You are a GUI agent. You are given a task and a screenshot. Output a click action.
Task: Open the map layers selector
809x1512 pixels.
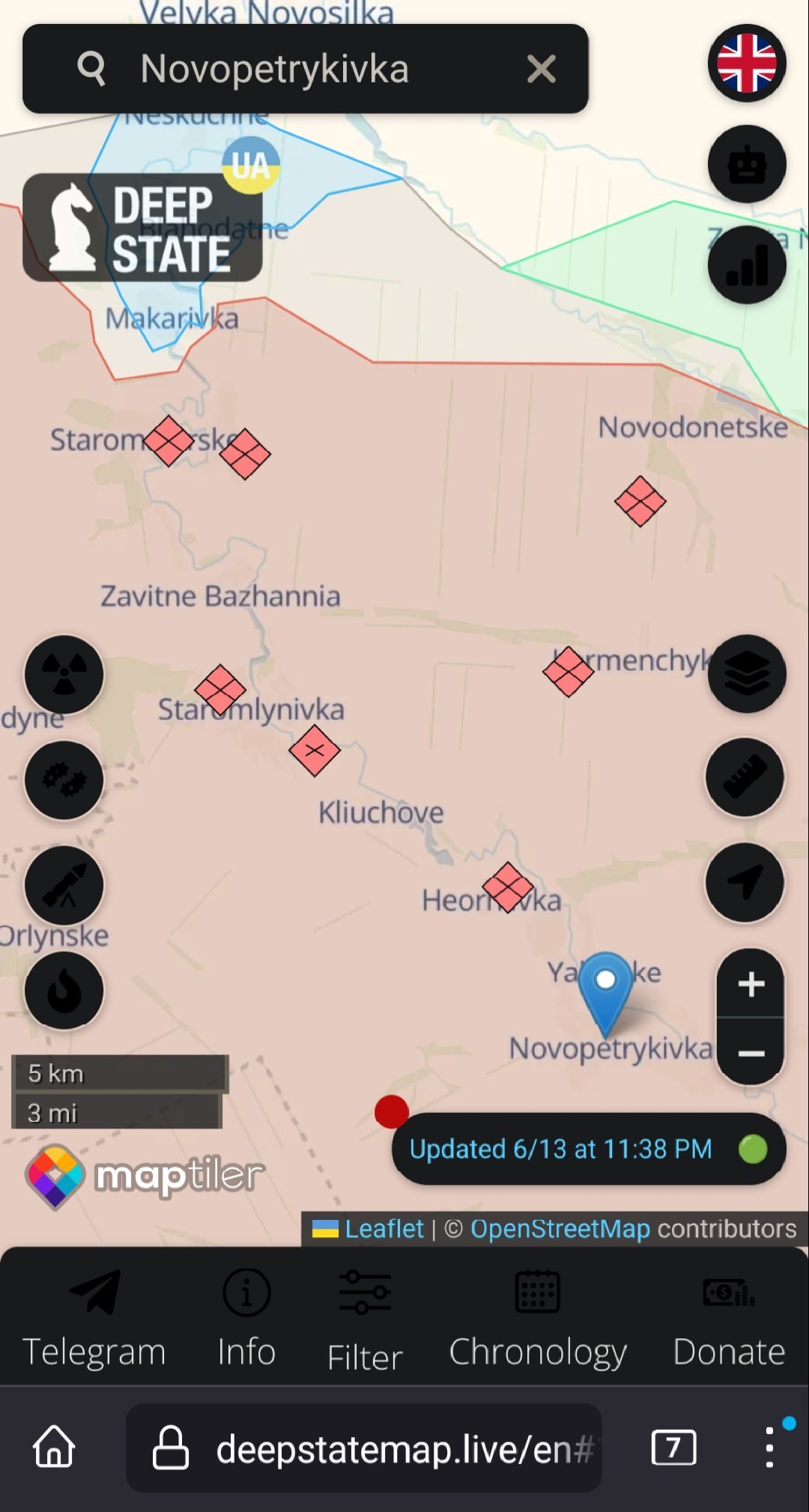click(x=747, y=673)
